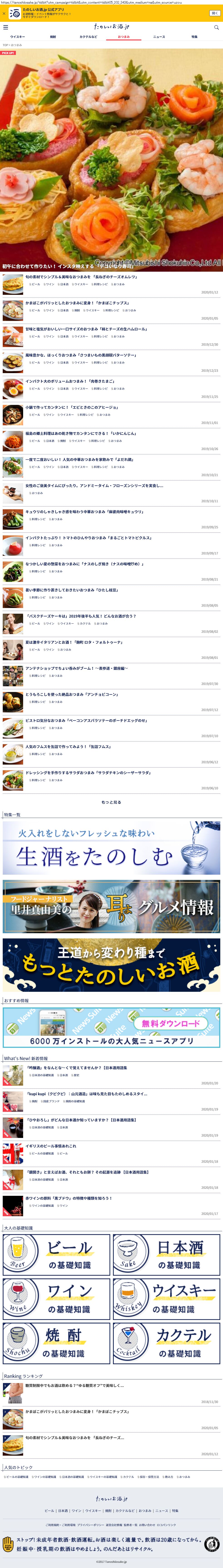Read the バスクチーズケーキ 2019年後半 article
This screenshot has width=223, height=1568.
tap(81, 616)
